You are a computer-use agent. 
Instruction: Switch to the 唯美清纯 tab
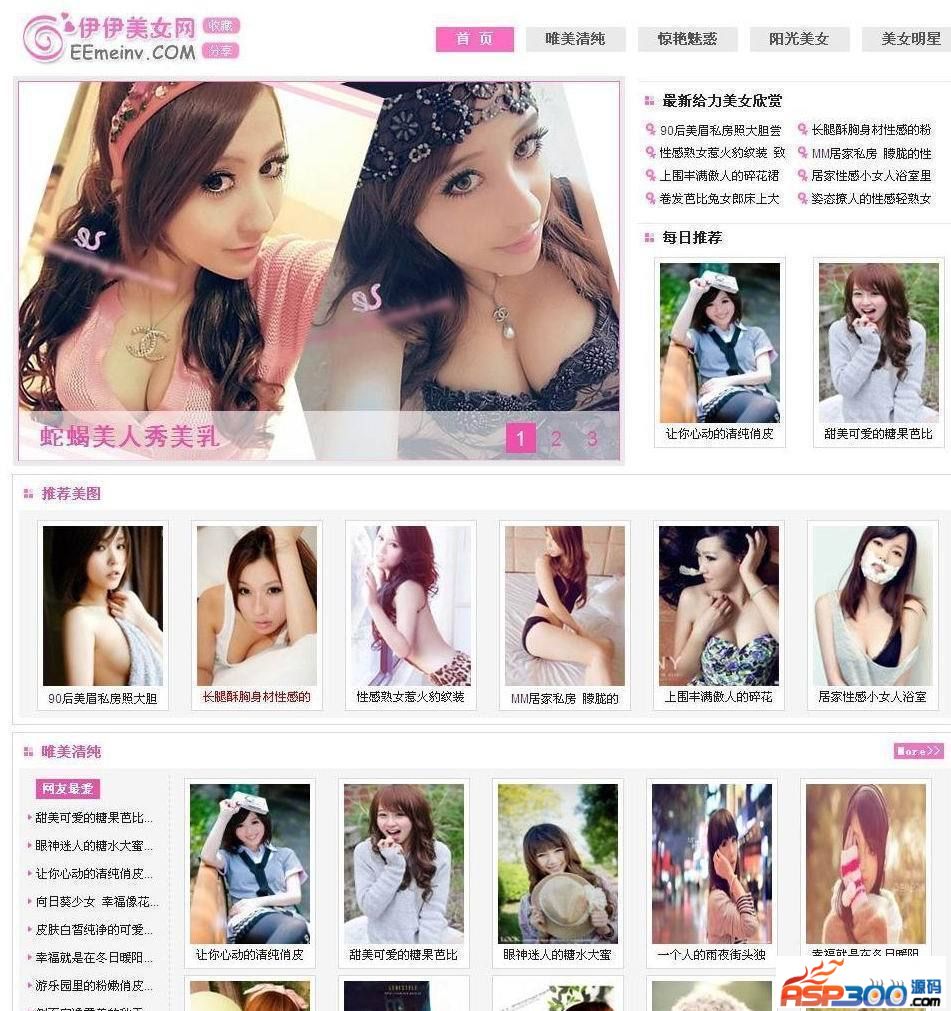575,39
